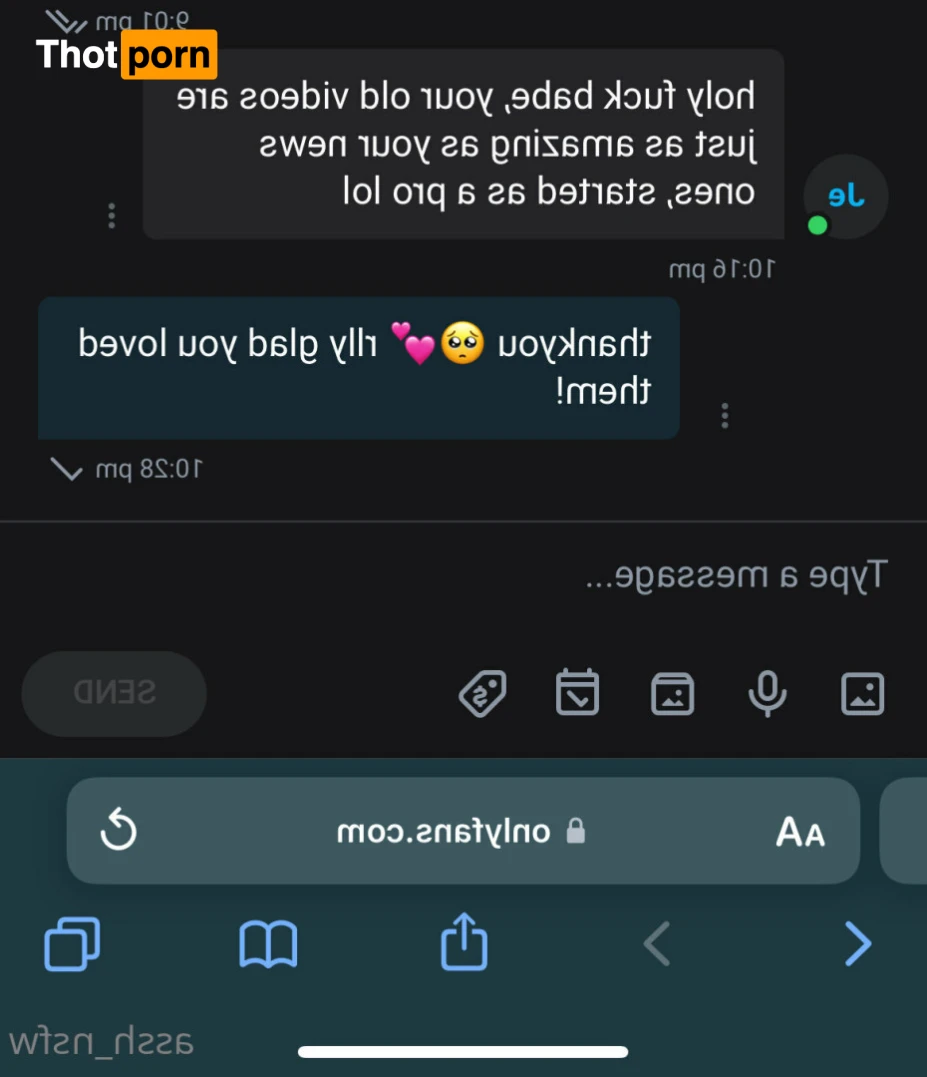Screen dimensions: 927x1077
Task: Reload the page with circular arrow
Action: [x=120, y=831]
